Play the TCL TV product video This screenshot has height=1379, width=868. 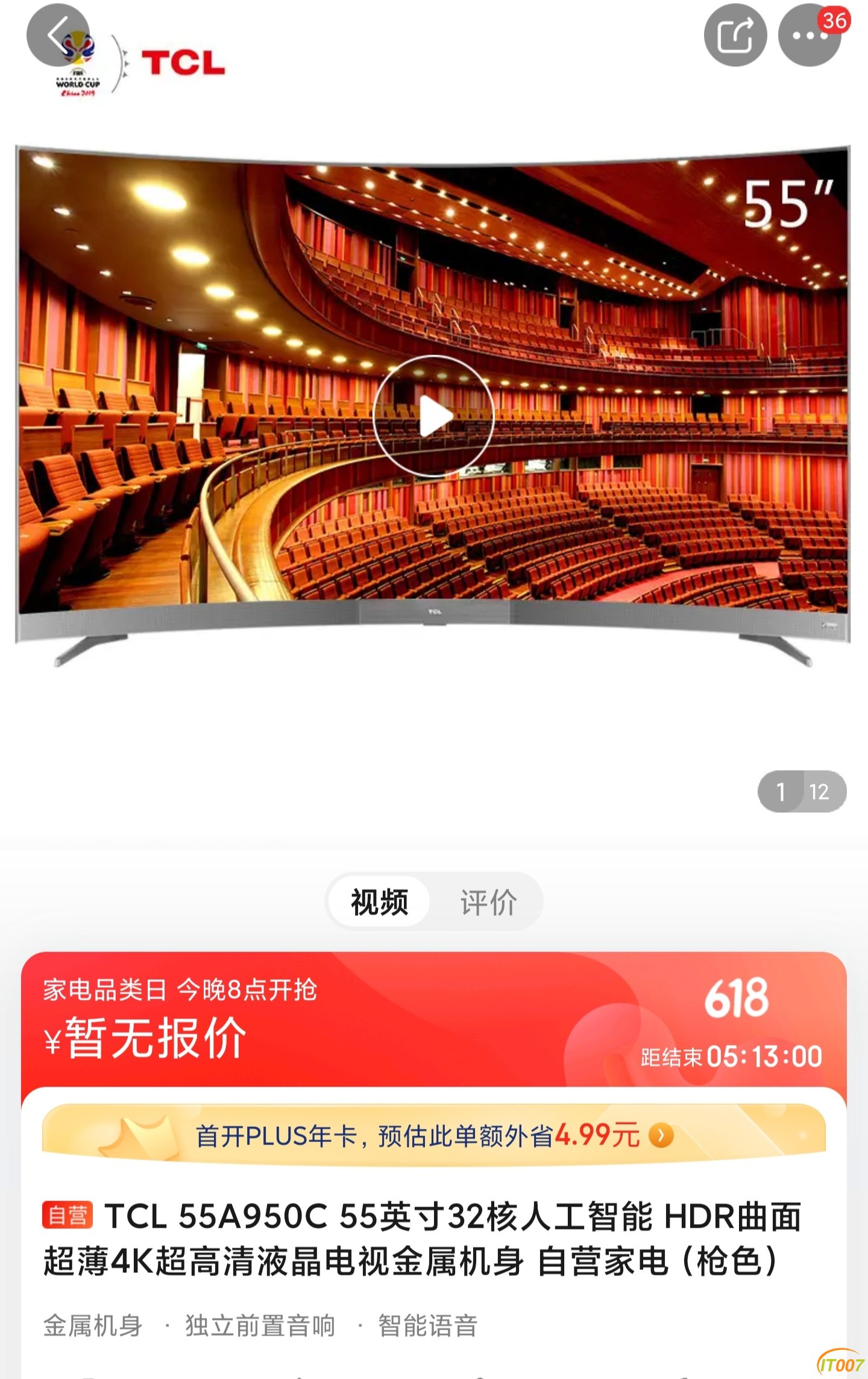click(433, 416)
